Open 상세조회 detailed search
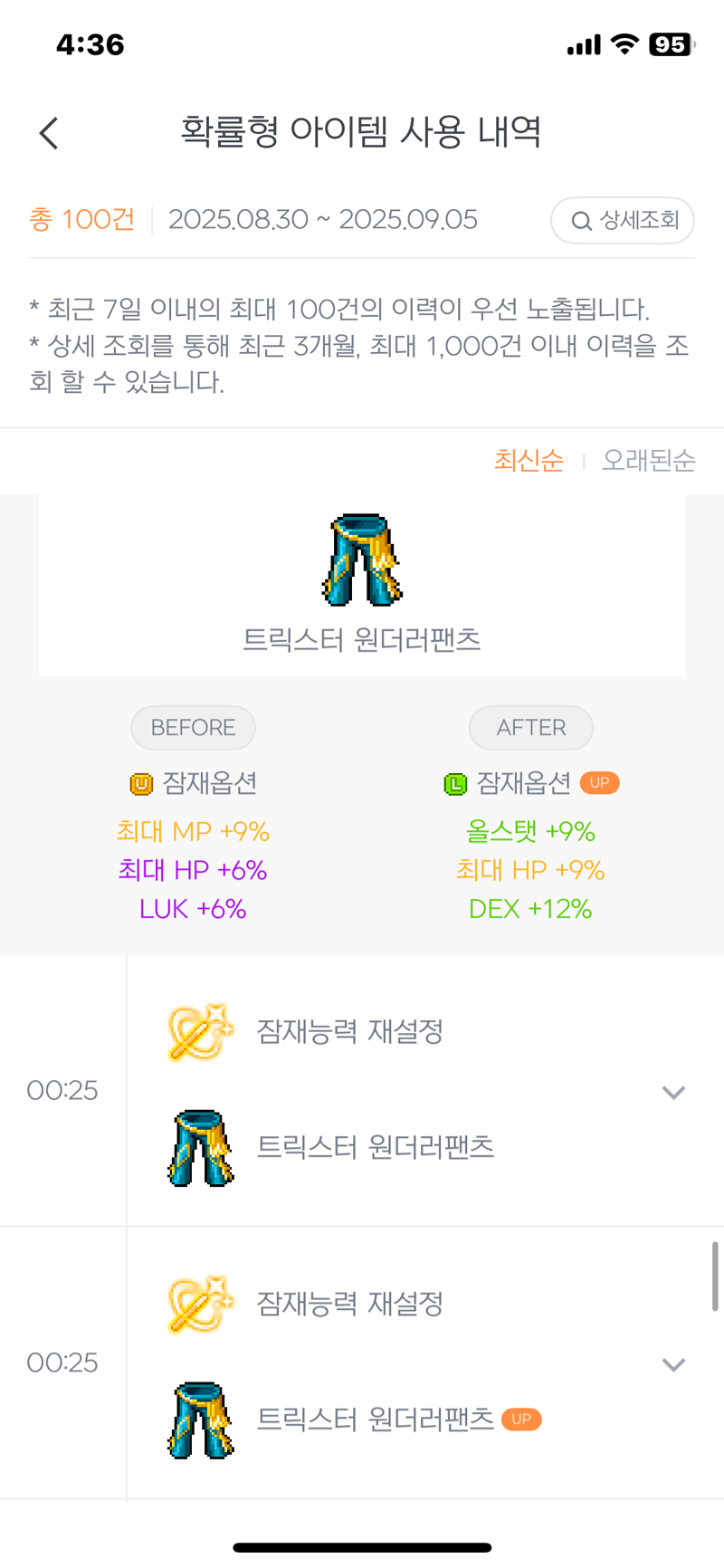Image resolution: width=724 pixels, height=1568 pixels. tap(623, 220)
